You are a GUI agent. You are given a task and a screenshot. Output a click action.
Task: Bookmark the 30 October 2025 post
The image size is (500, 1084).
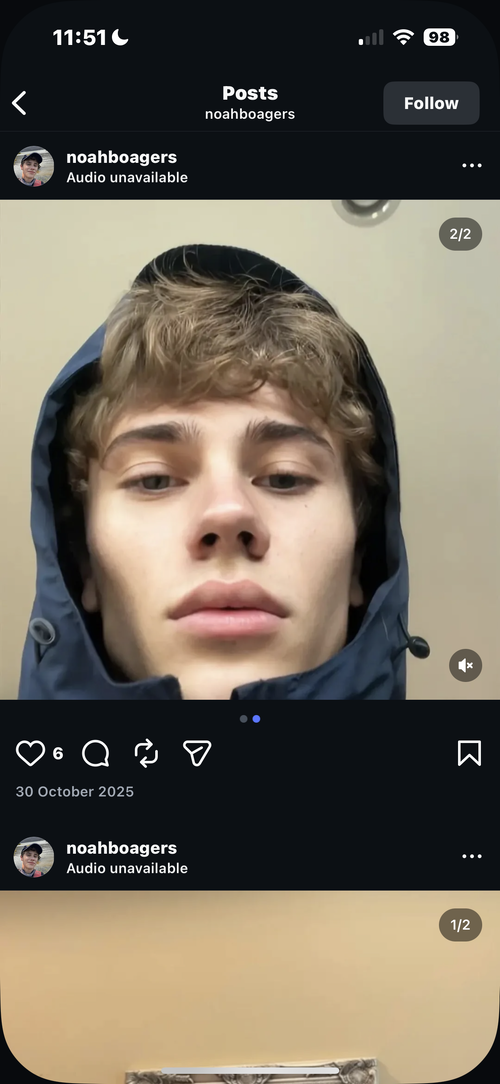470,753
